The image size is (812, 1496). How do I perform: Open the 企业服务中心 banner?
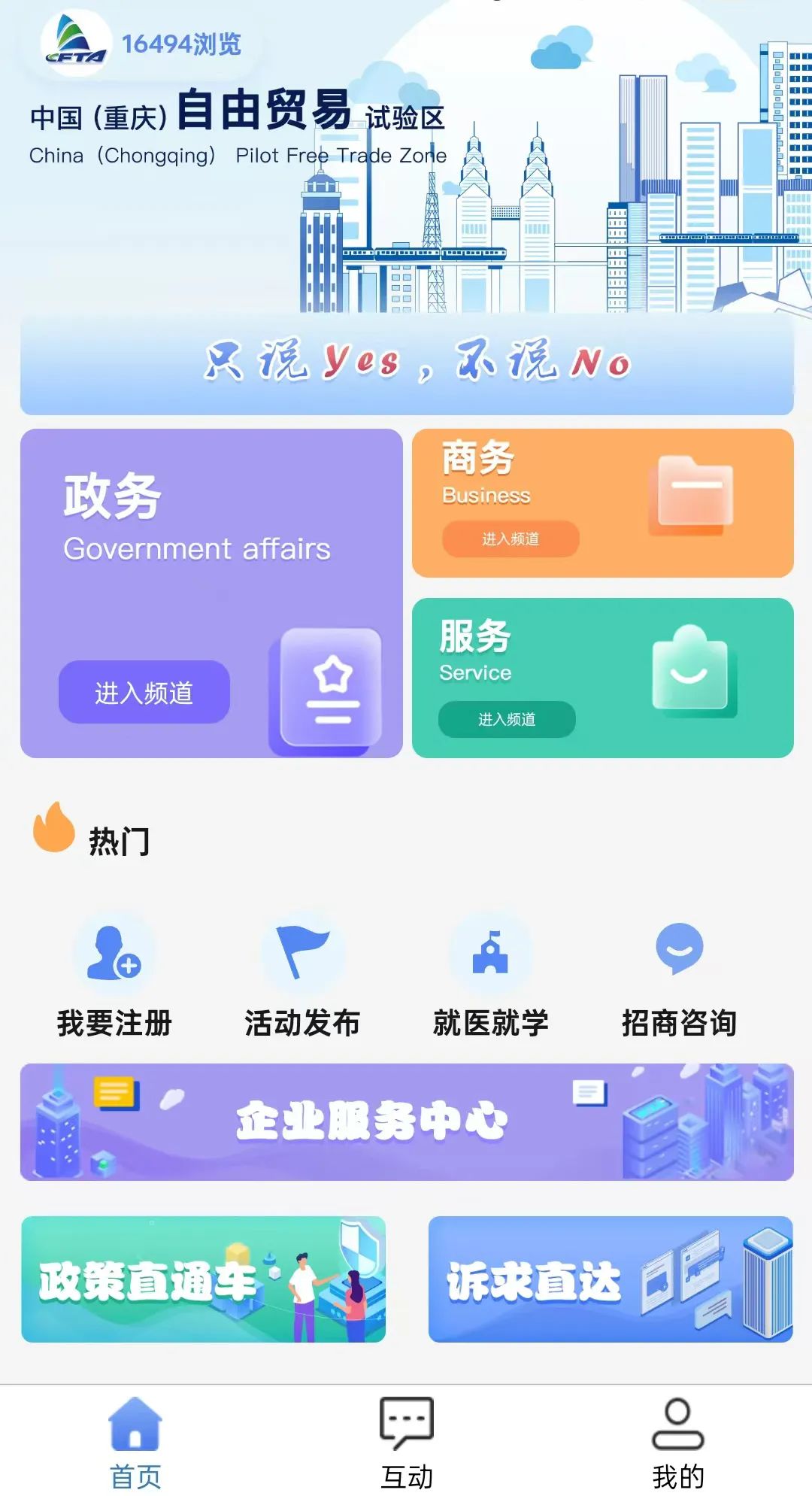407,1121
